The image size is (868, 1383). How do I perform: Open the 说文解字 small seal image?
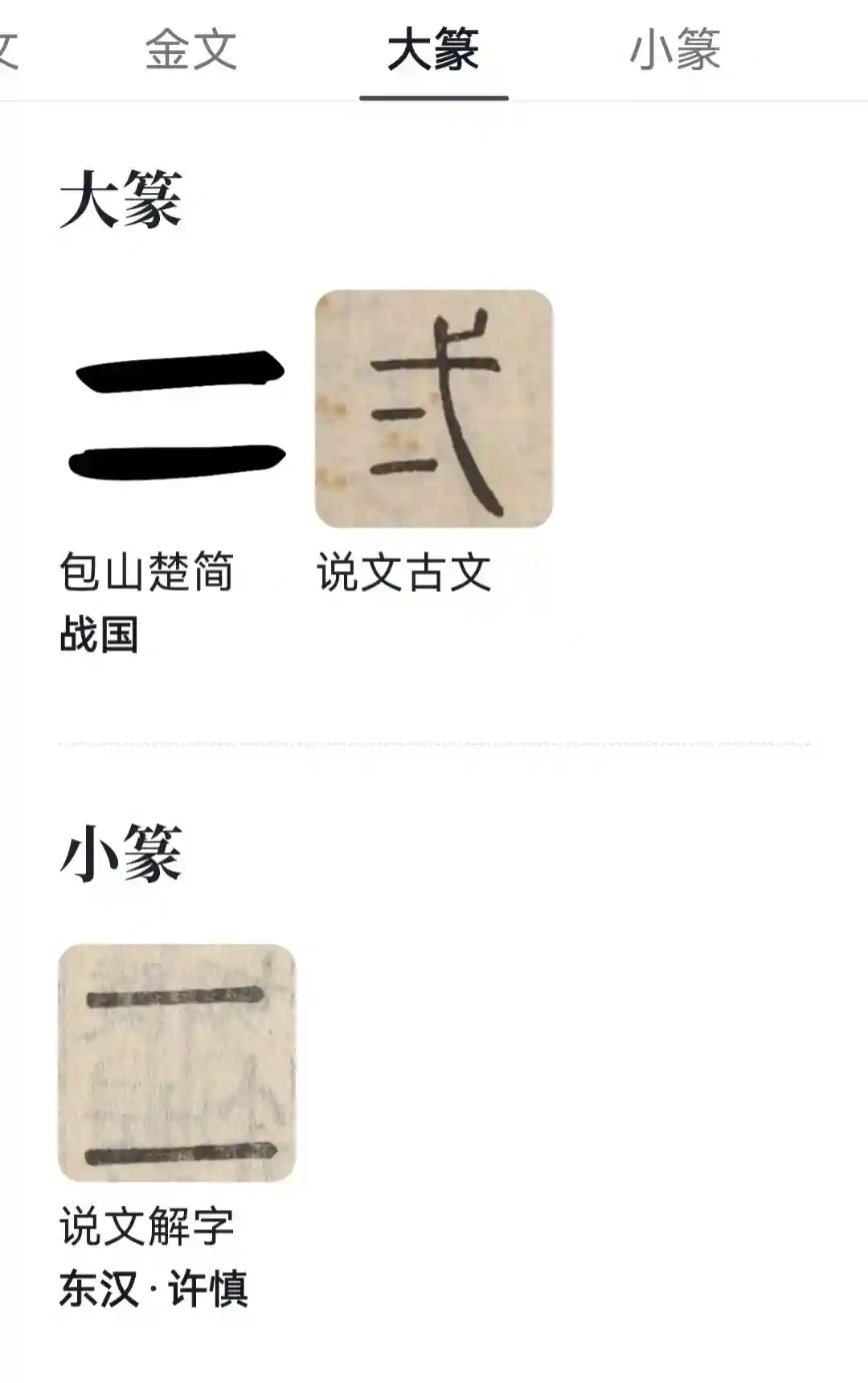tap(177, 1063)
